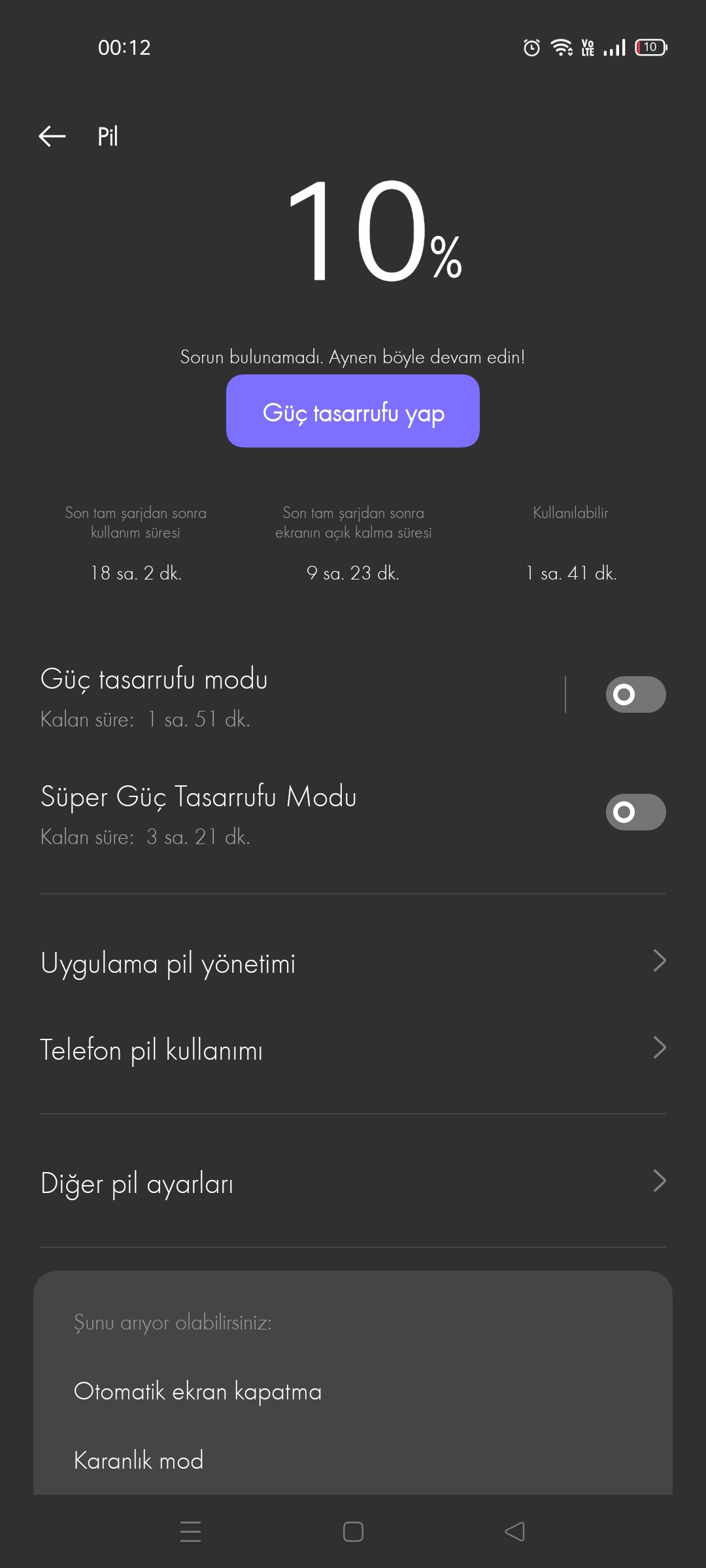The image size is (706, 1568).
Task: Tap the Güç tasarrufu yap button
Action: 353,411
